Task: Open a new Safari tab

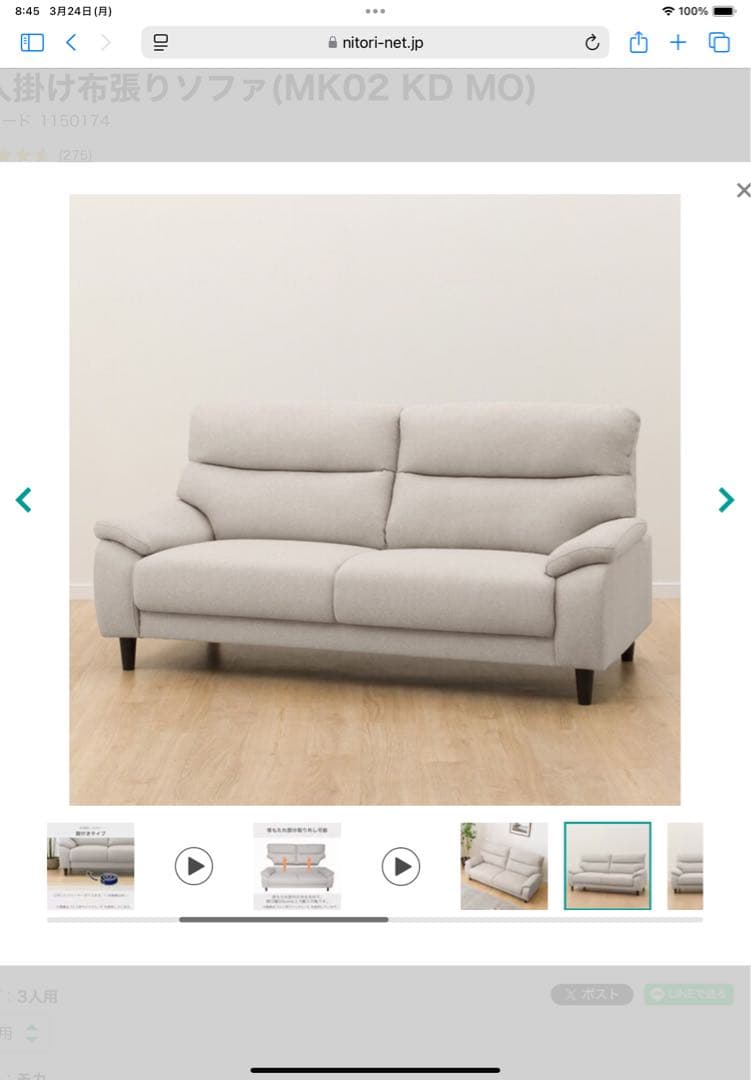Action: [x=678, y=42]
